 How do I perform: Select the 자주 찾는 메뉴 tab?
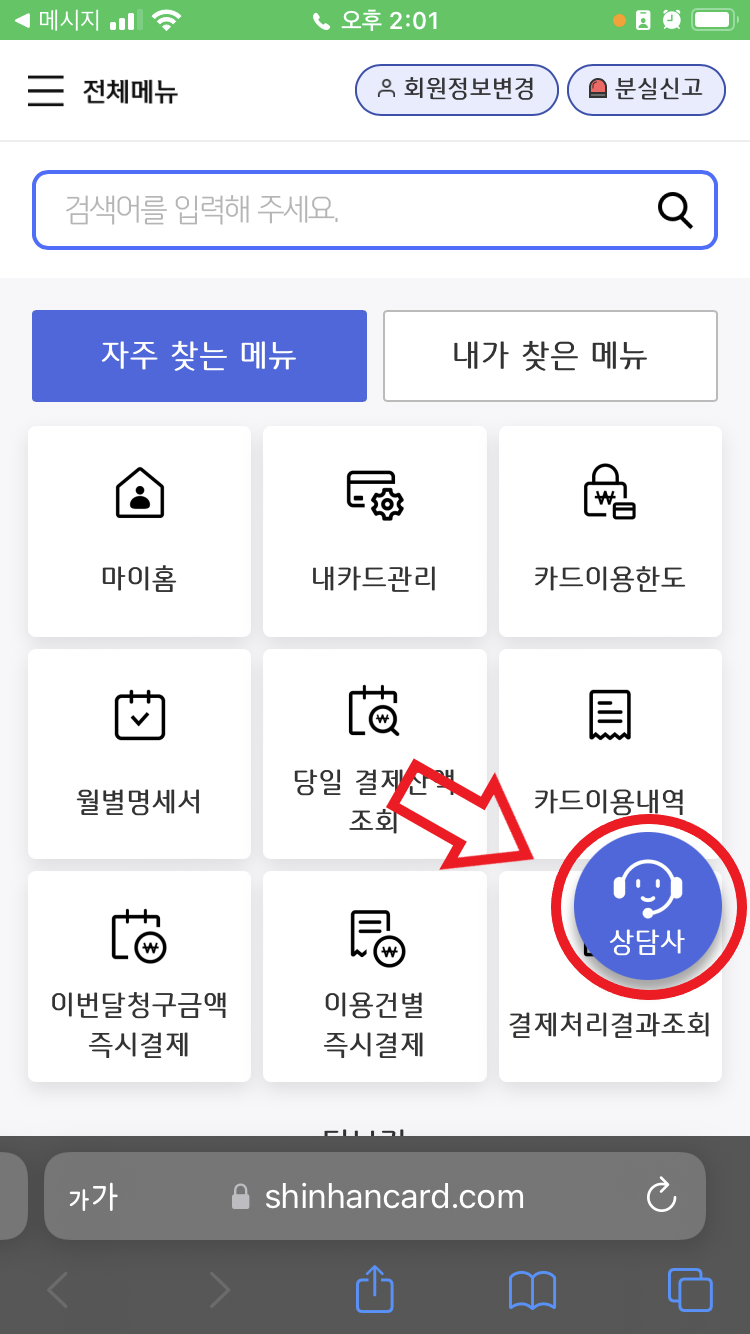[199, 356]
